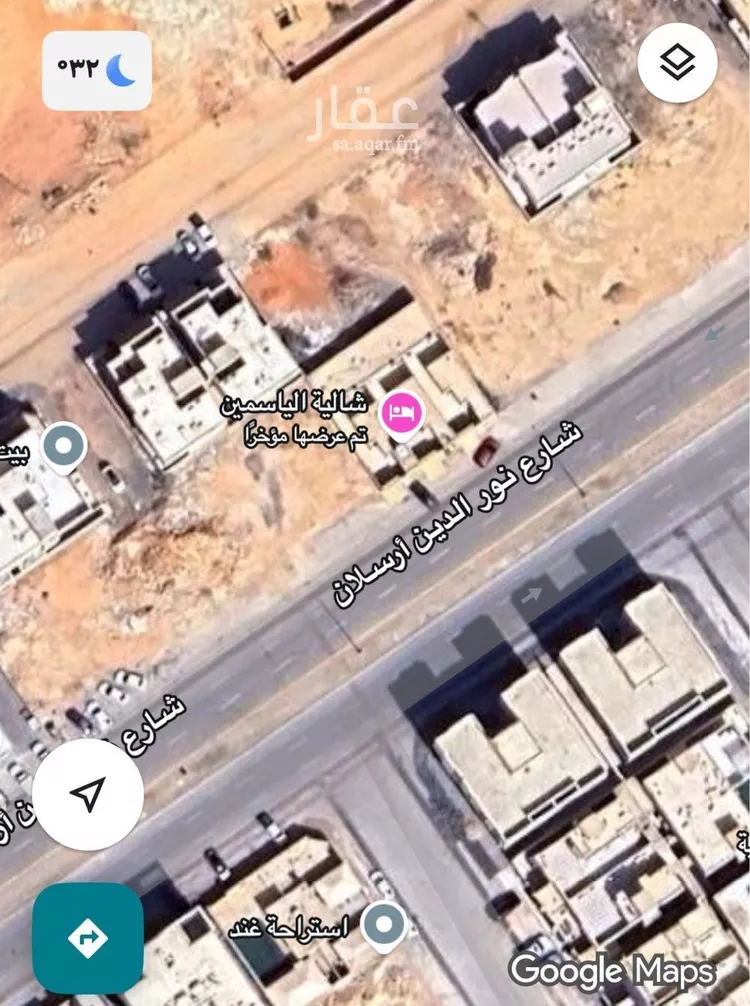Viewport: 750px width, 1006px height.
Task: Open the استراحة غند place marker
Action: pos(383,926)
